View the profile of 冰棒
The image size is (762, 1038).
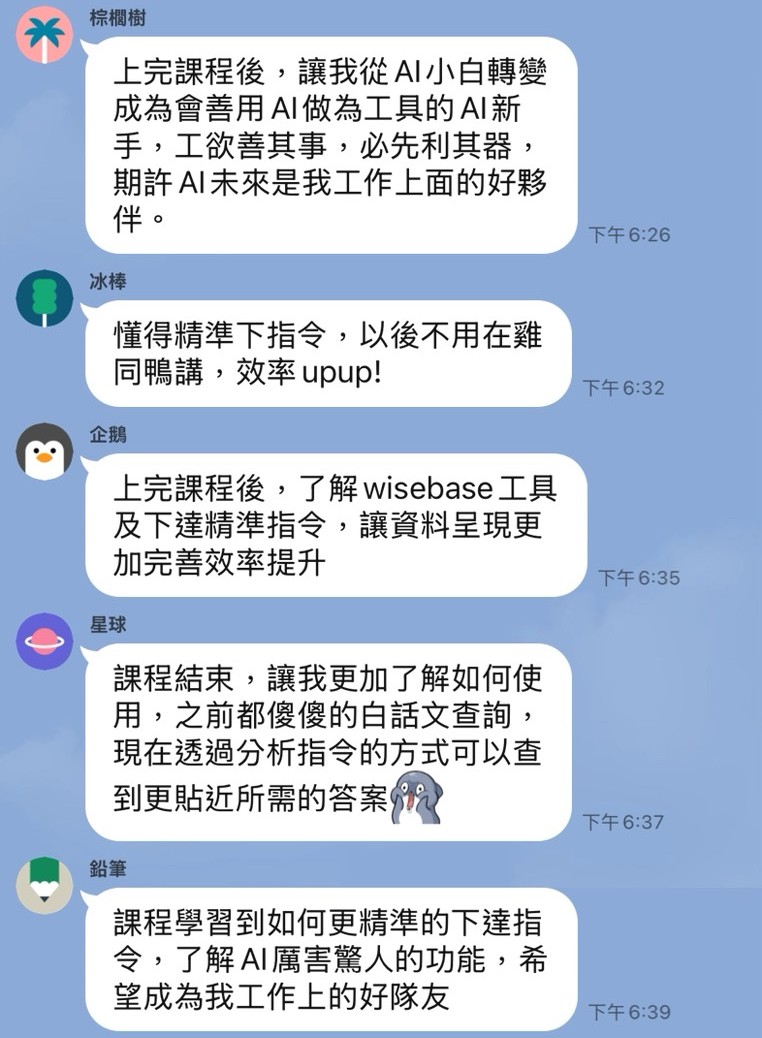pos(45,298)
